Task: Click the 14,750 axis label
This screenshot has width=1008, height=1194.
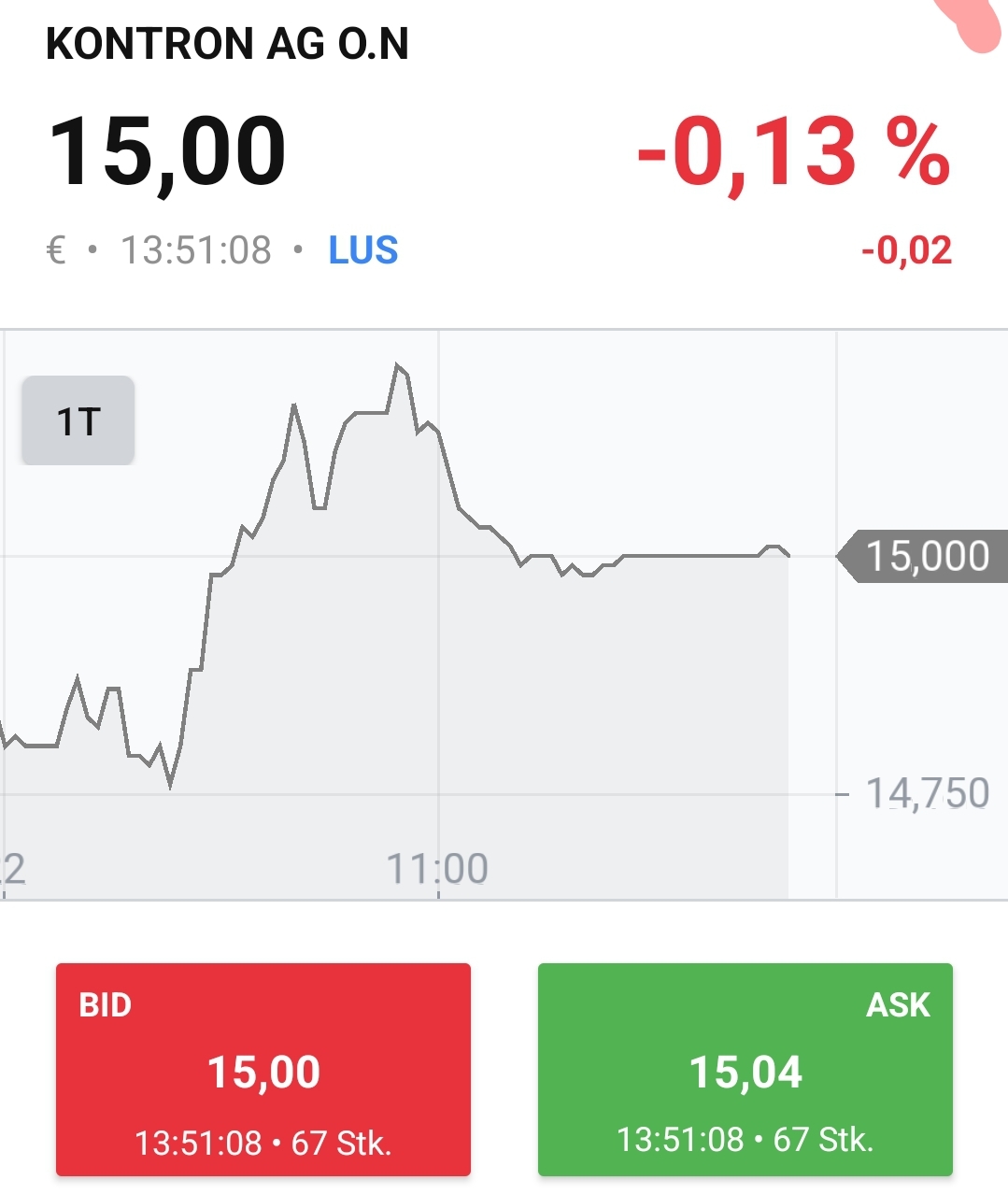Action: 927,793
